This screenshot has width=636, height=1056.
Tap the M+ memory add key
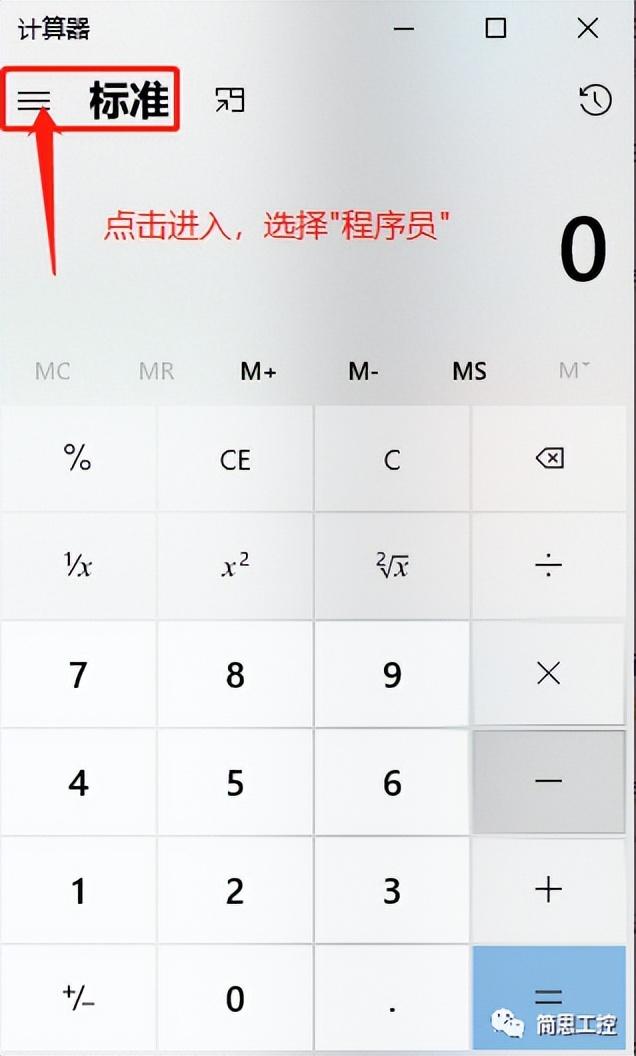pyautogui.click(x=258, y=371)
